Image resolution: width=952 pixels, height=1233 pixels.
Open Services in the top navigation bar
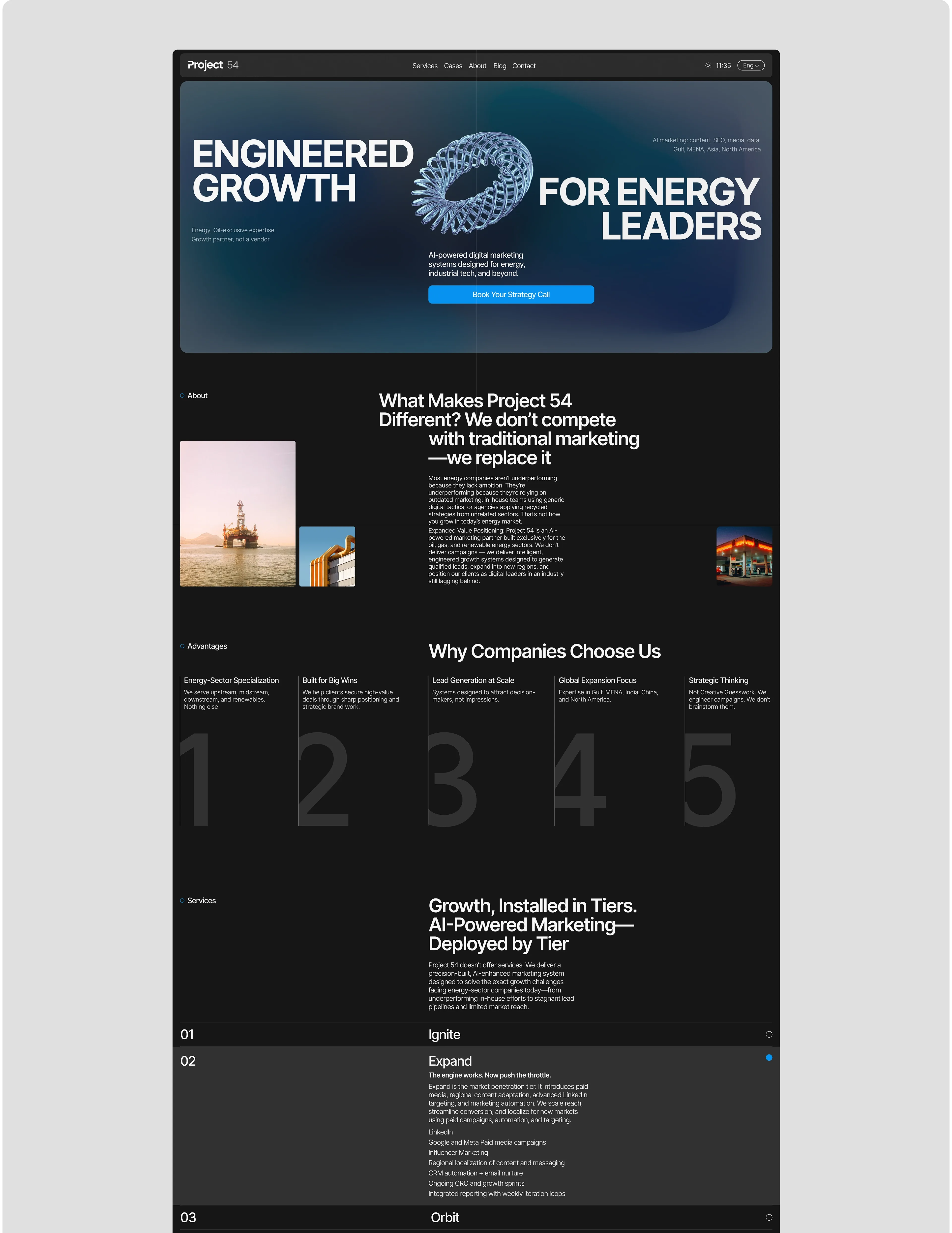(424, 66)
